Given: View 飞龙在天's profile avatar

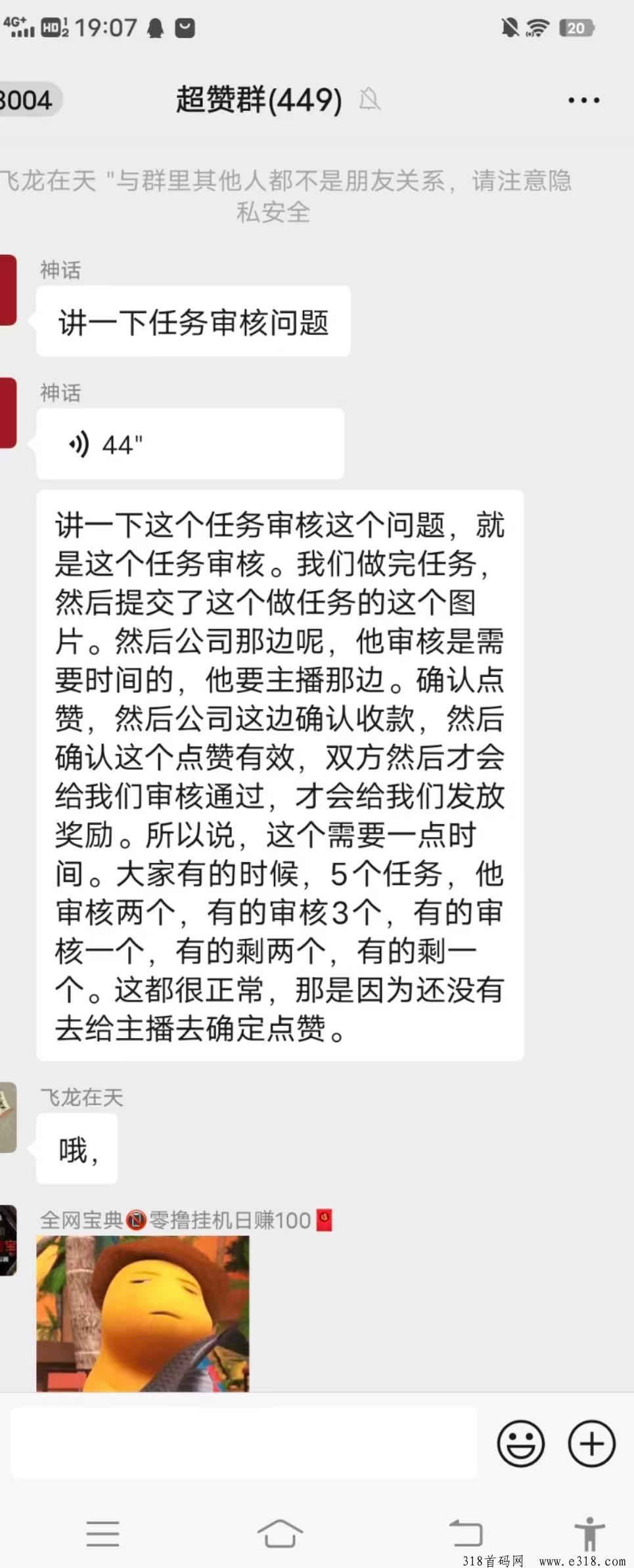Looking at the screenshot, I should tap(8, 1118).
